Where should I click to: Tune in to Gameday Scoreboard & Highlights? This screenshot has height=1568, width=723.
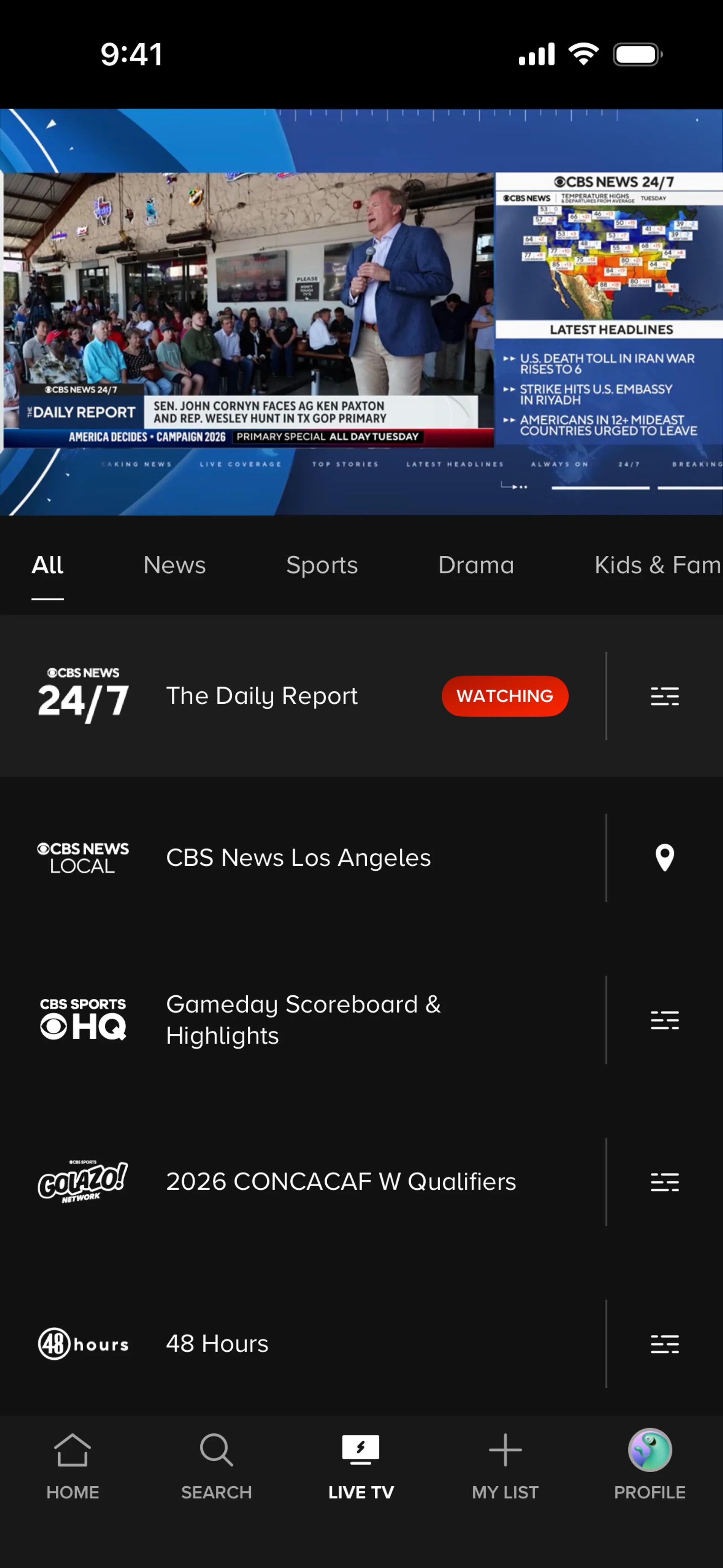[x=303, y=1019]
